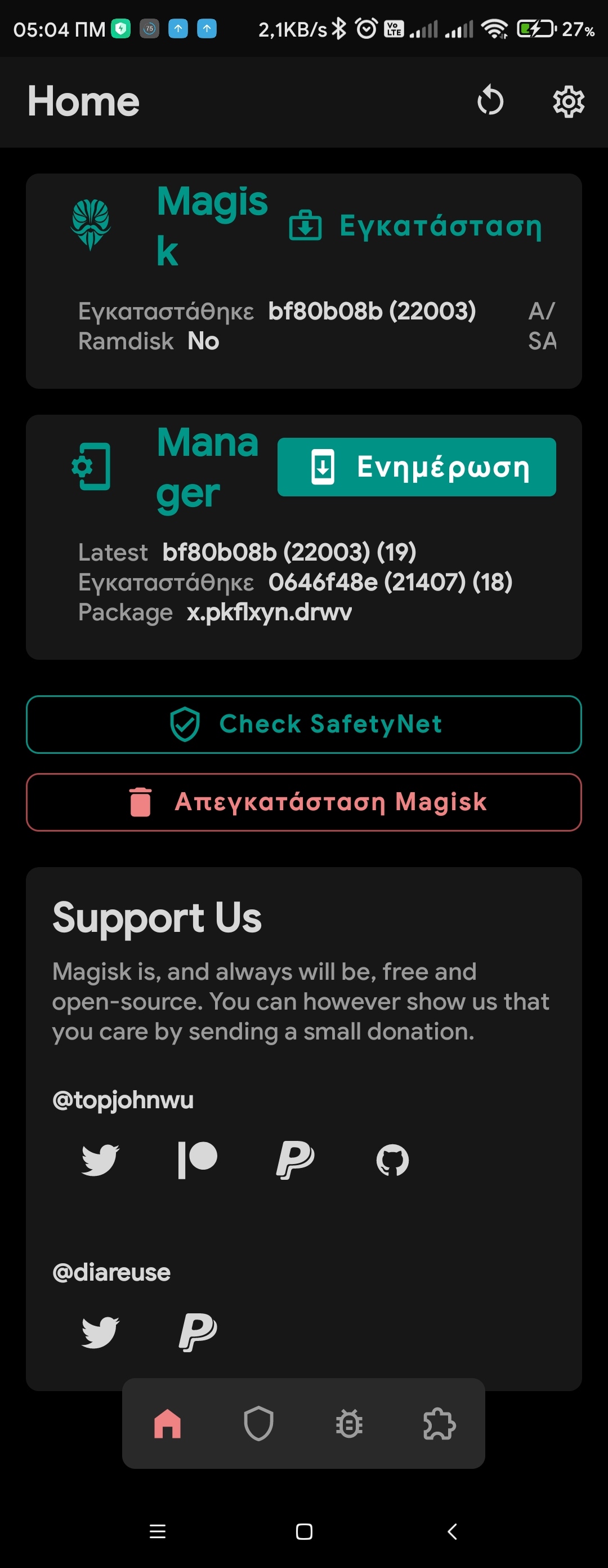Switch to the Home tab

pos(167,1424)
